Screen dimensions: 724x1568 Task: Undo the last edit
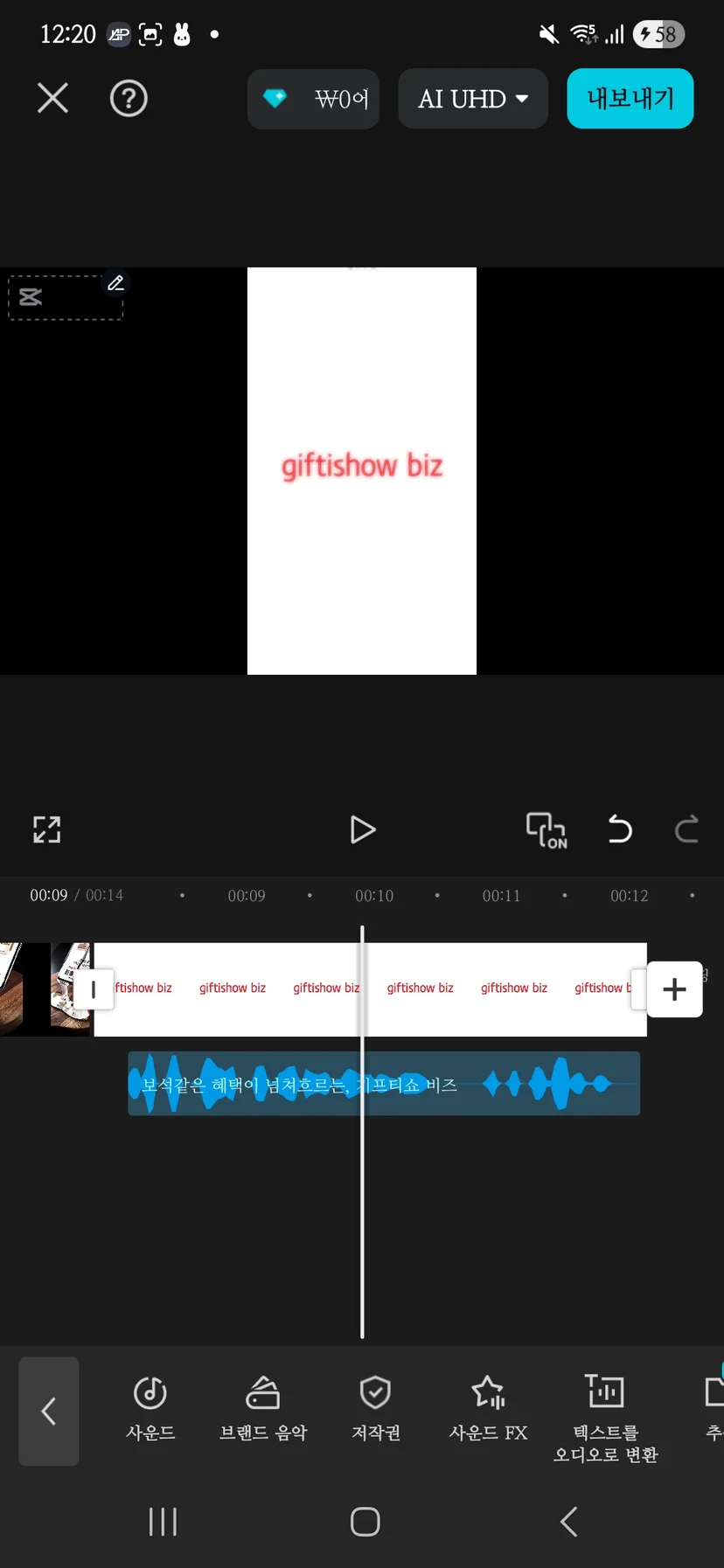pyautogui.click(x=620, y=829)
